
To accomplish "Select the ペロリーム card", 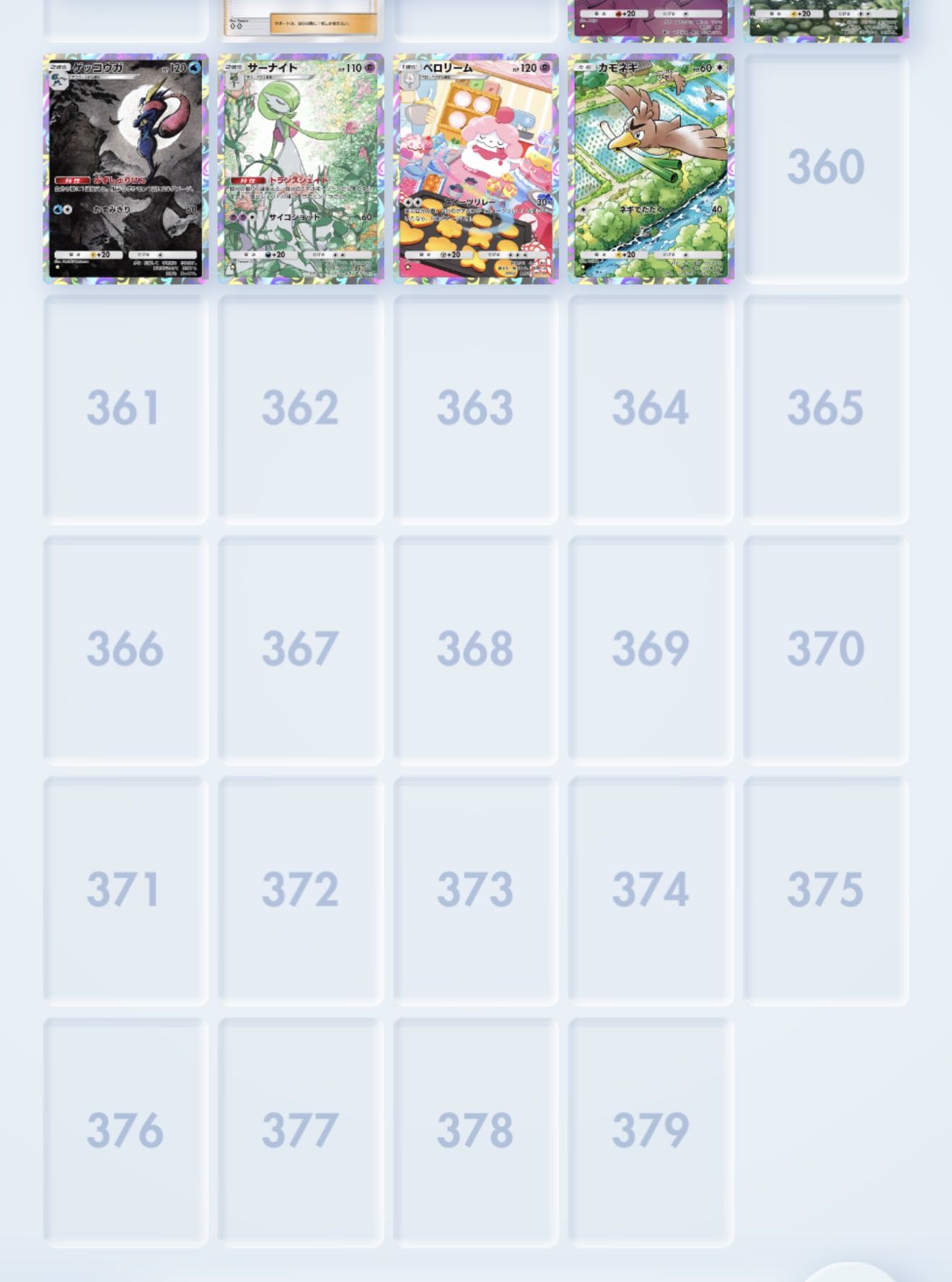I will (x=476, y=168).
